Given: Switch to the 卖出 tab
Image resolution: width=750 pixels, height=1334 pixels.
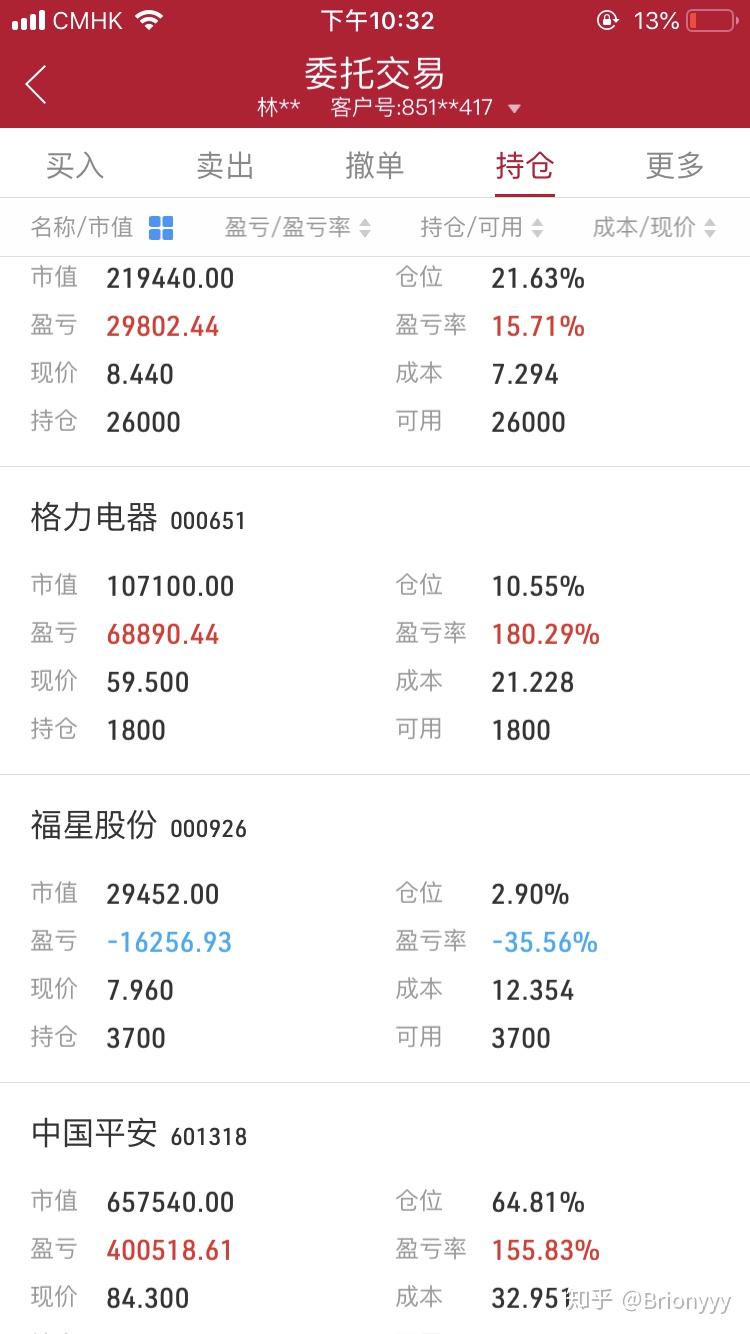Looking at the screenshot, I should [x=225, y=166].
